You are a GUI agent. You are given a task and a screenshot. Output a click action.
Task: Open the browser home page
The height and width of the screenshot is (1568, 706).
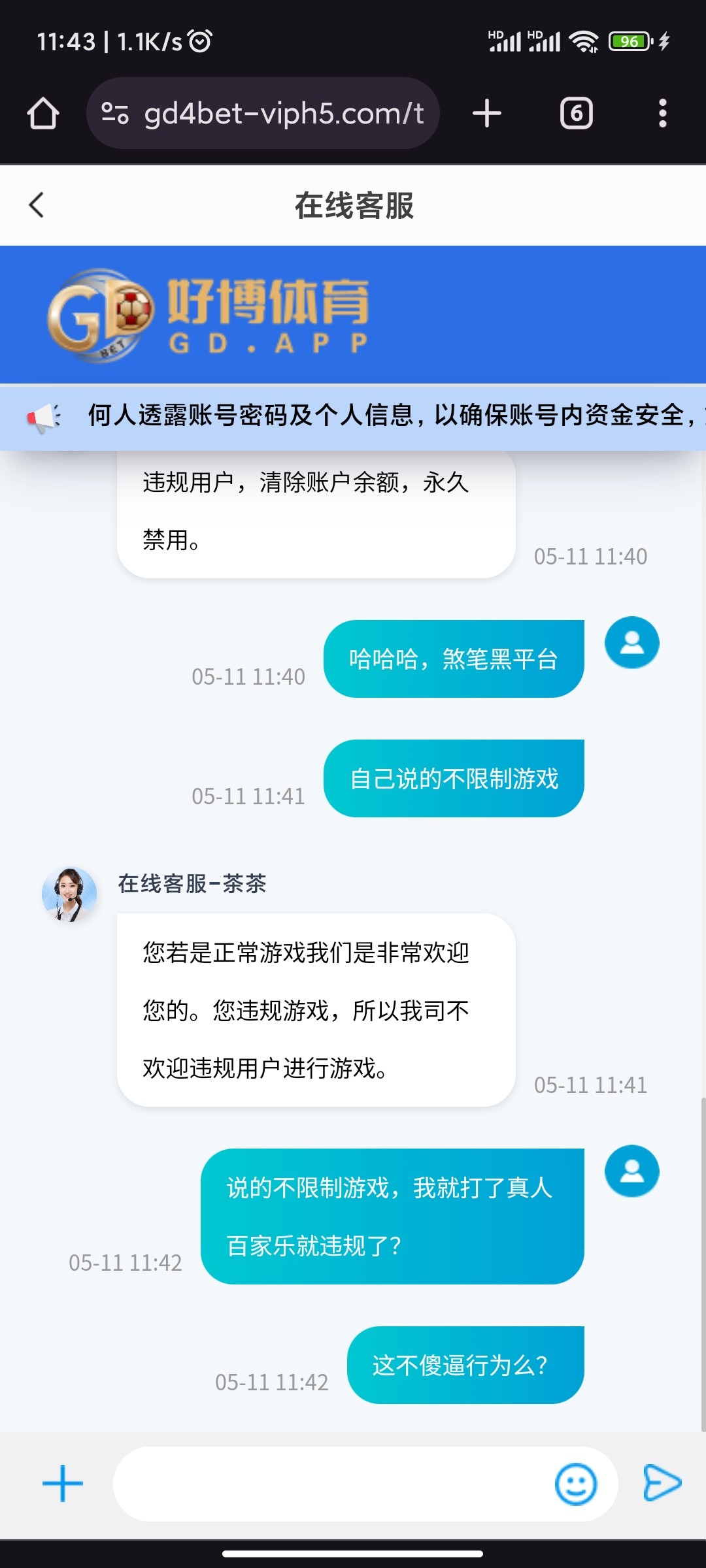[43, 114]
